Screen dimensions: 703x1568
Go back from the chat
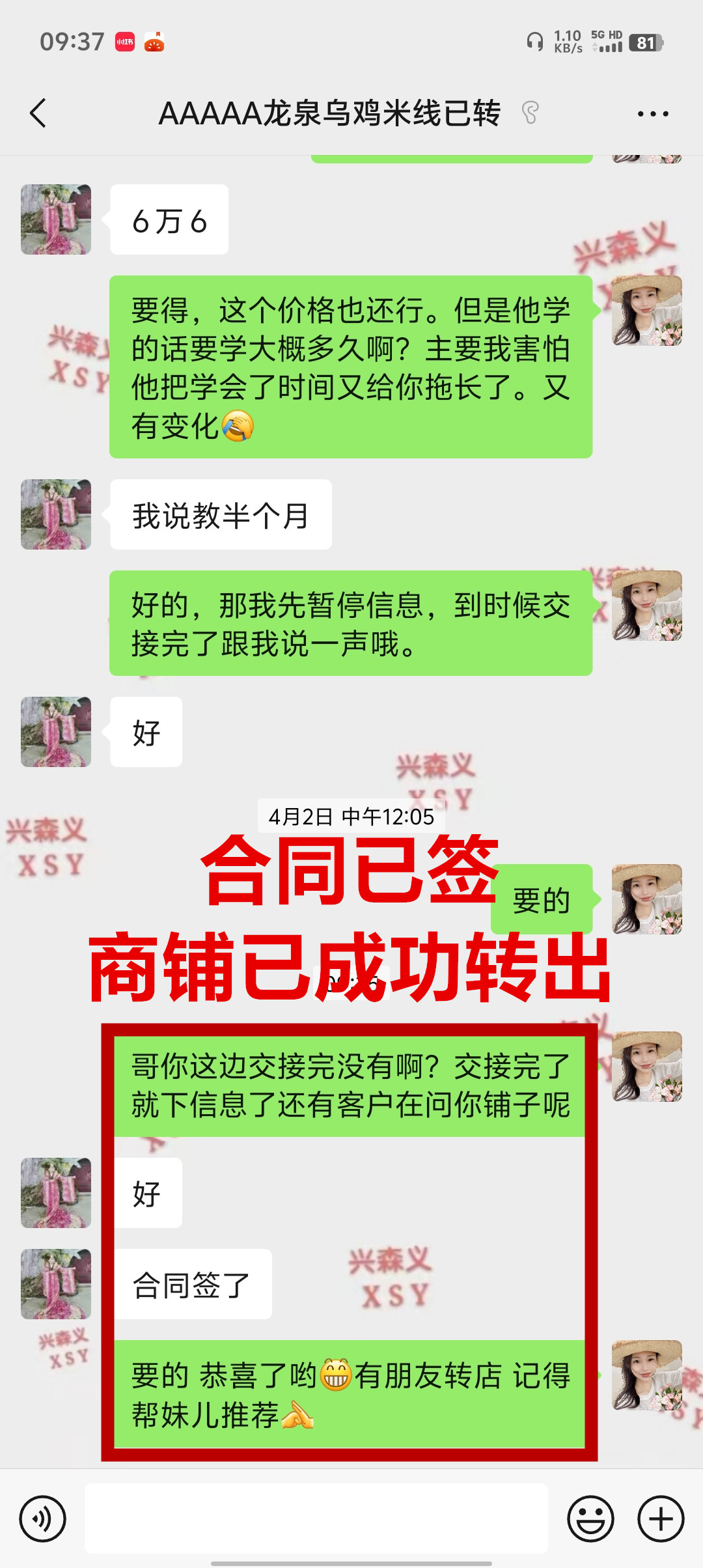point(38,113)
